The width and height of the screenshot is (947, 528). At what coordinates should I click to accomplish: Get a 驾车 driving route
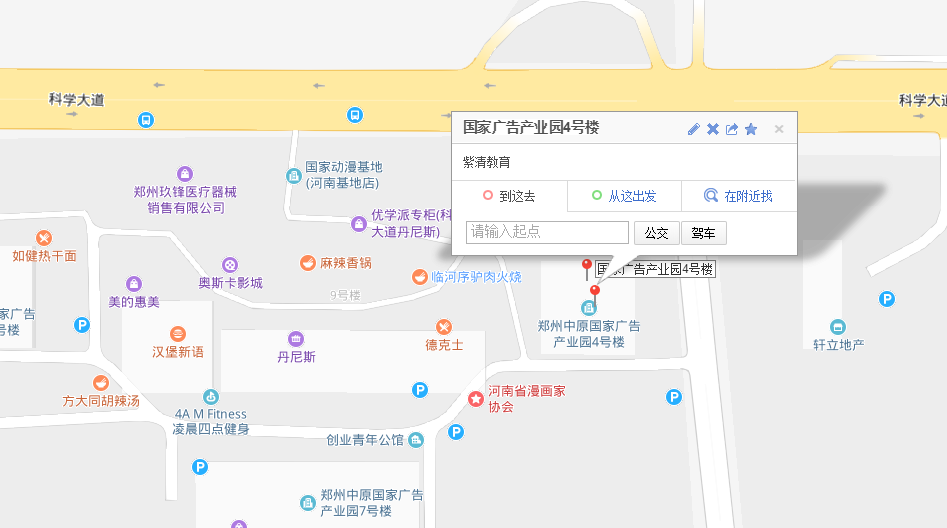point(704,233)
